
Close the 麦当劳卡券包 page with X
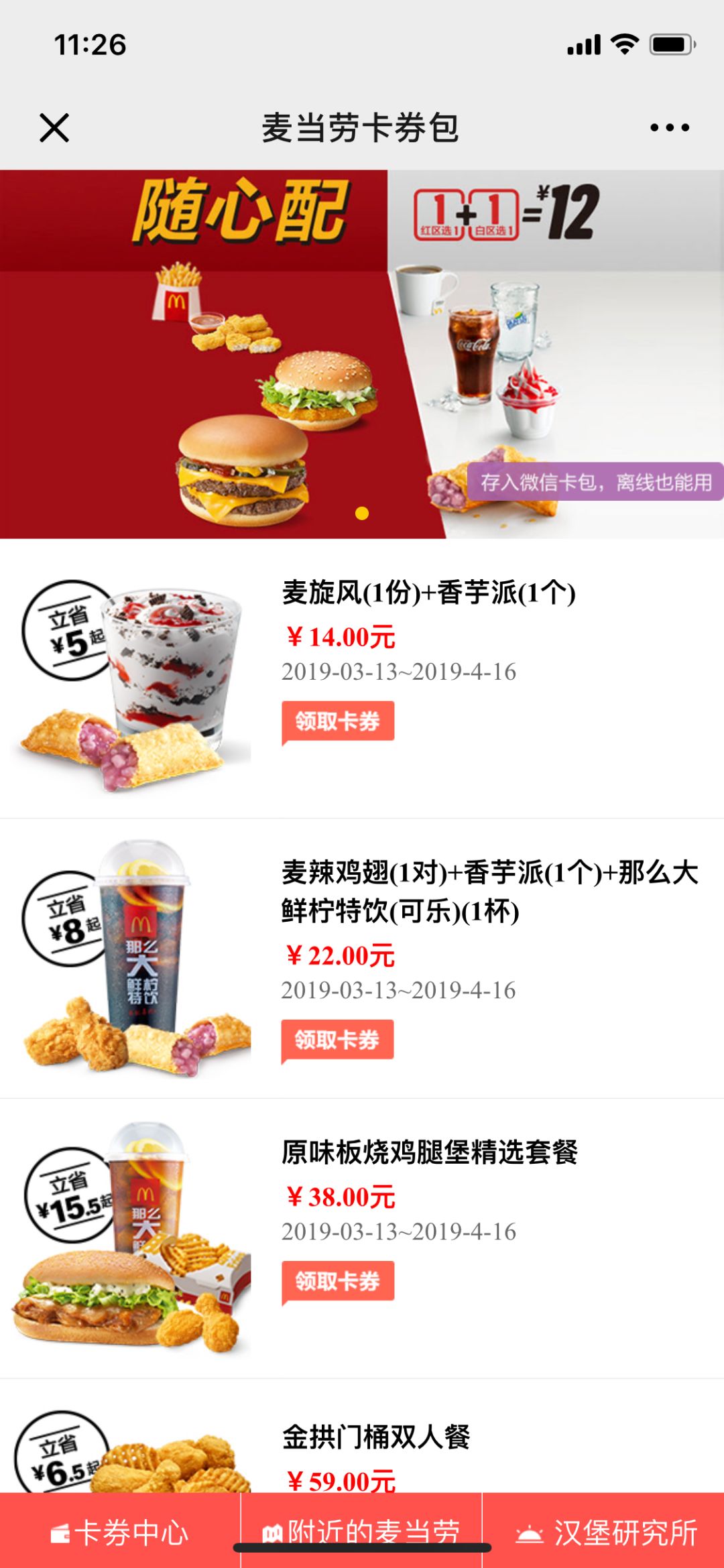(x=55, y=127)
